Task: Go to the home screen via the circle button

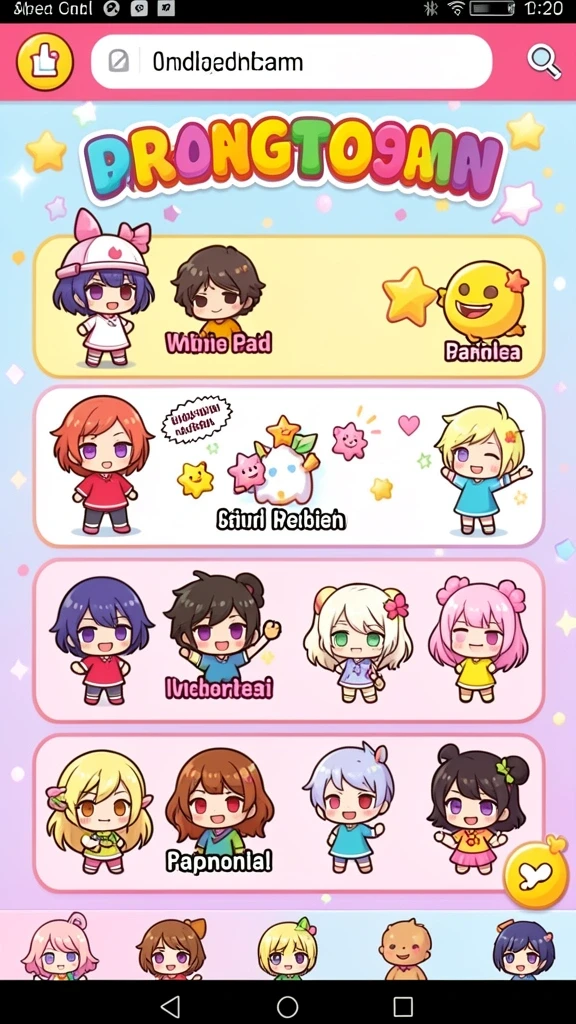Action: (287, 1006)
